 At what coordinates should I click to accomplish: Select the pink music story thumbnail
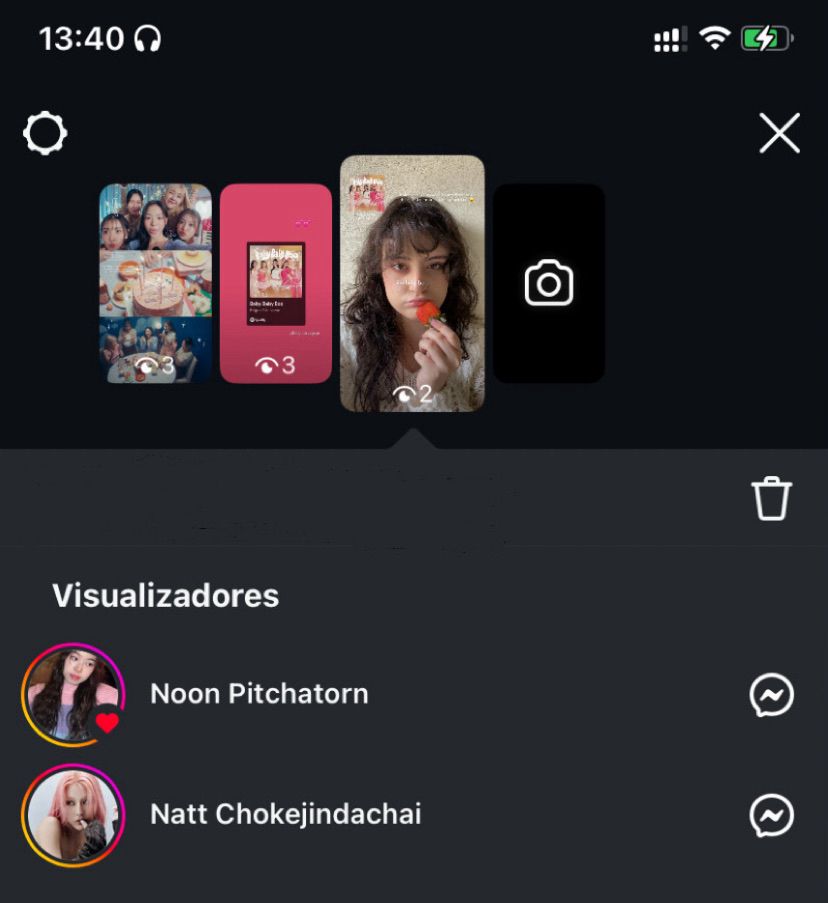point(275,283)
